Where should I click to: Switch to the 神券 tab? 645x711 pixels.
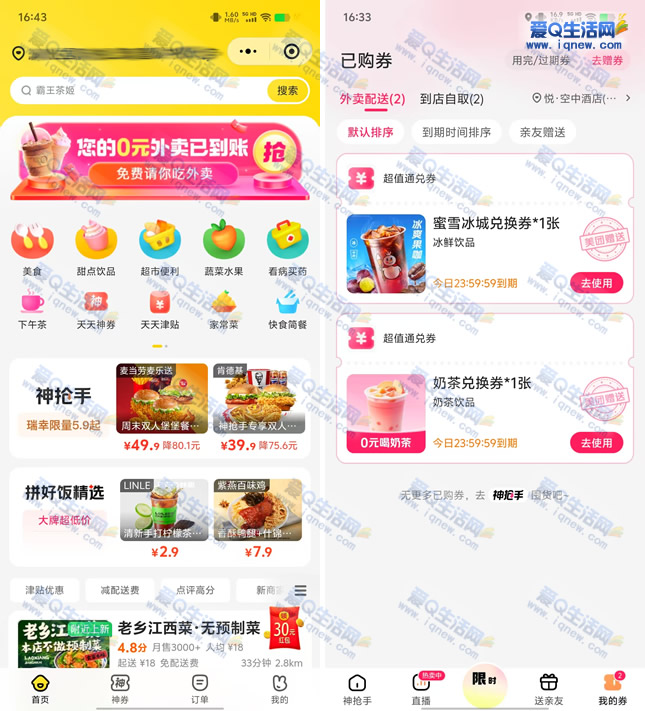pyautogui.click(x=120, y=688)
